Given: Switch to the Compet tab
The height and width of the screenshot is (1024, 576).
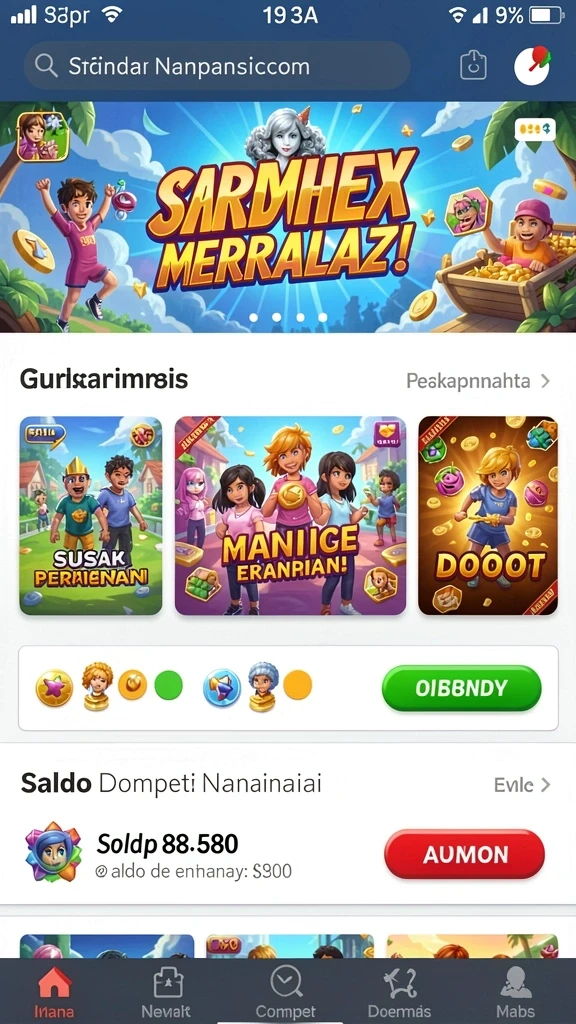Looking at the screenshot, I should 285,993.
